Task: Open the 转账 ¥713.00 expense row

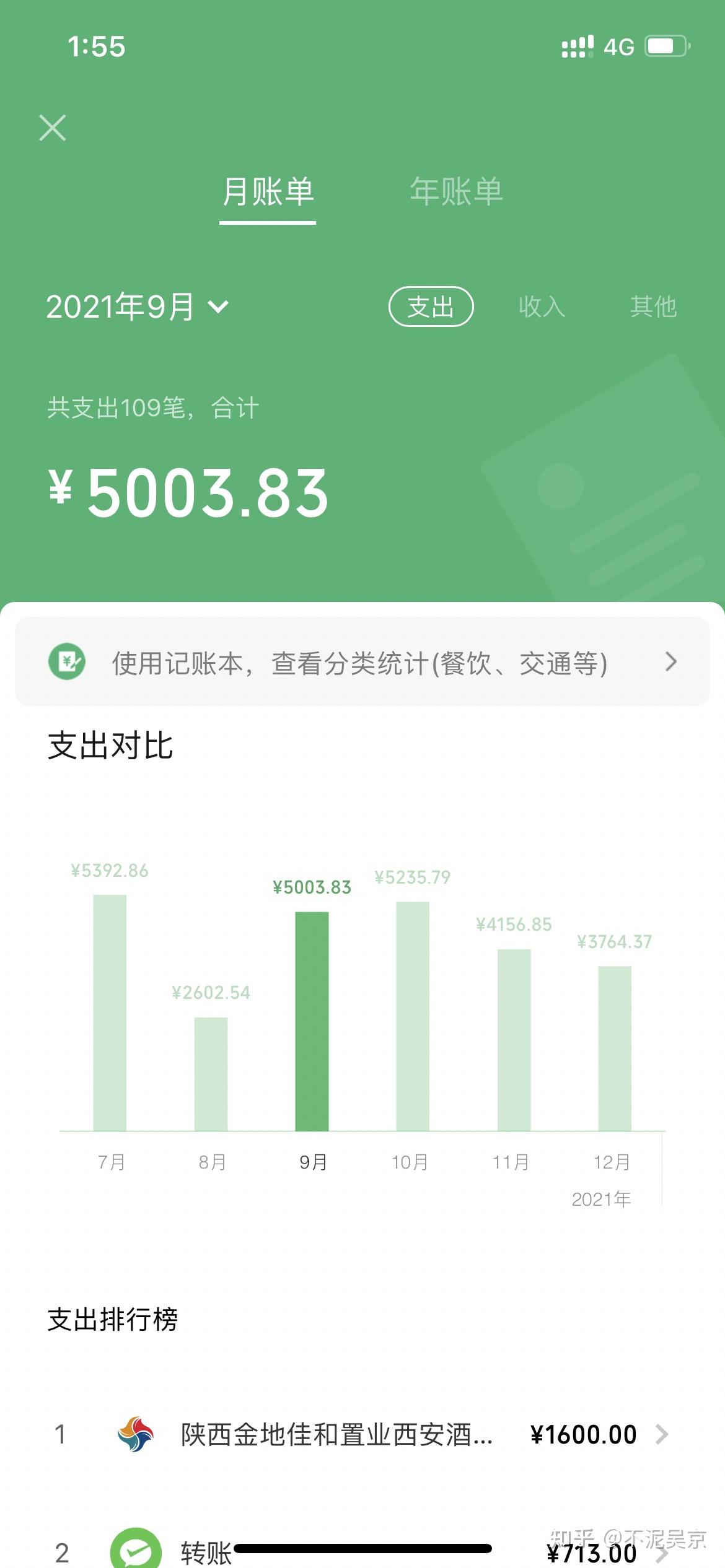Action: [x=362, y=1547]
